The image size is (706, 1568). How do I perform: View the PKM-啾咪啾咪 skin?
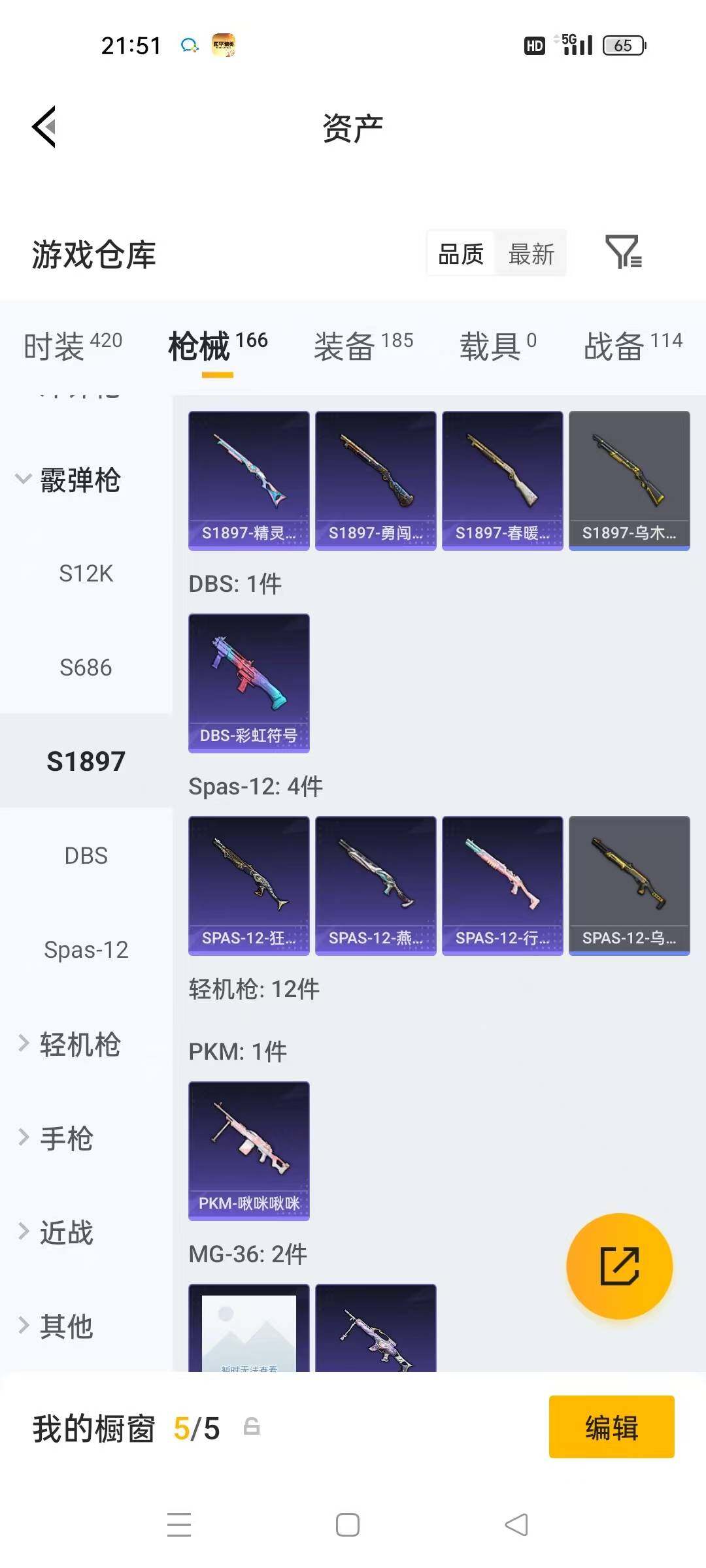[248, 1150]
